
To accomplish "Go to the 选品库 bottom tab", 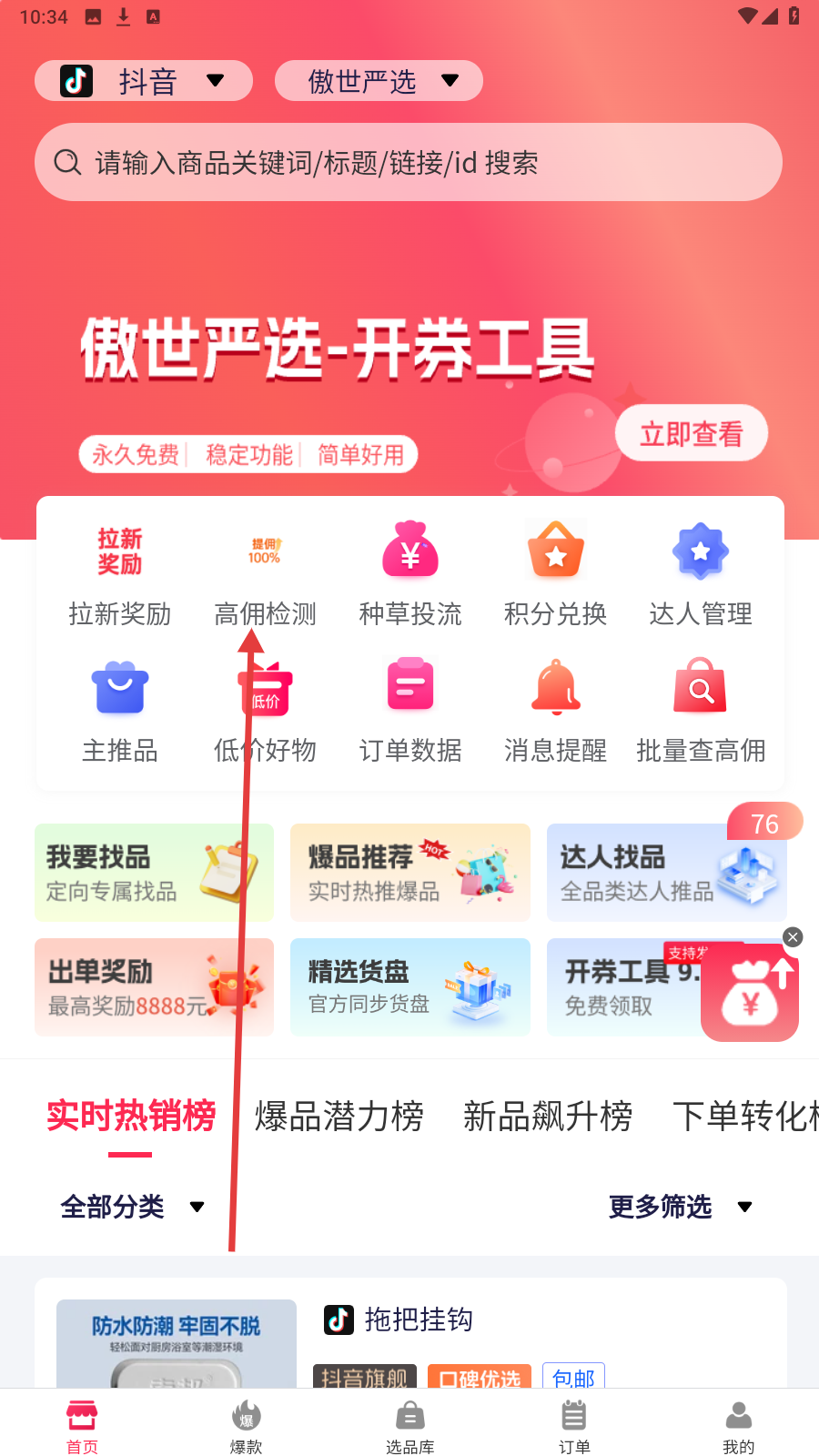I will click(409, 1427).
